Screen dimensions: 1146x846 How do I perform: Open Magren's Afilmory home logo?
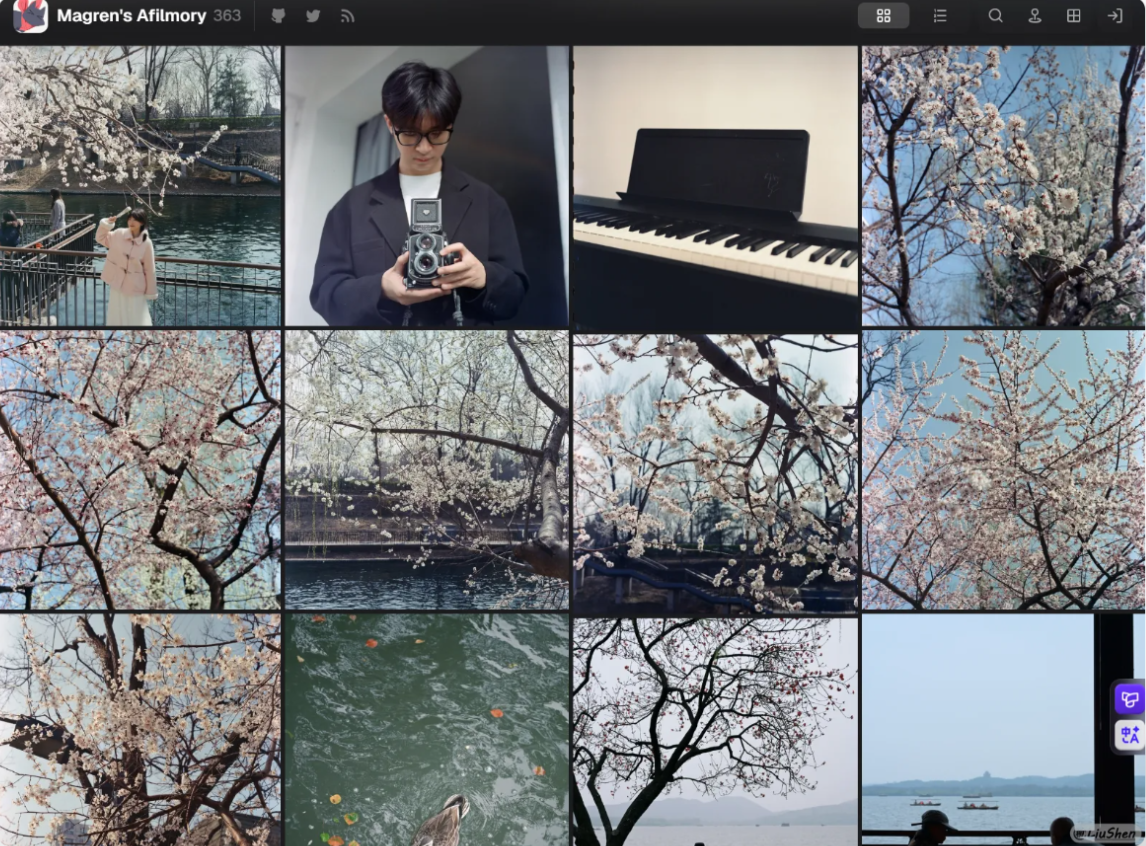pos(30,16)
